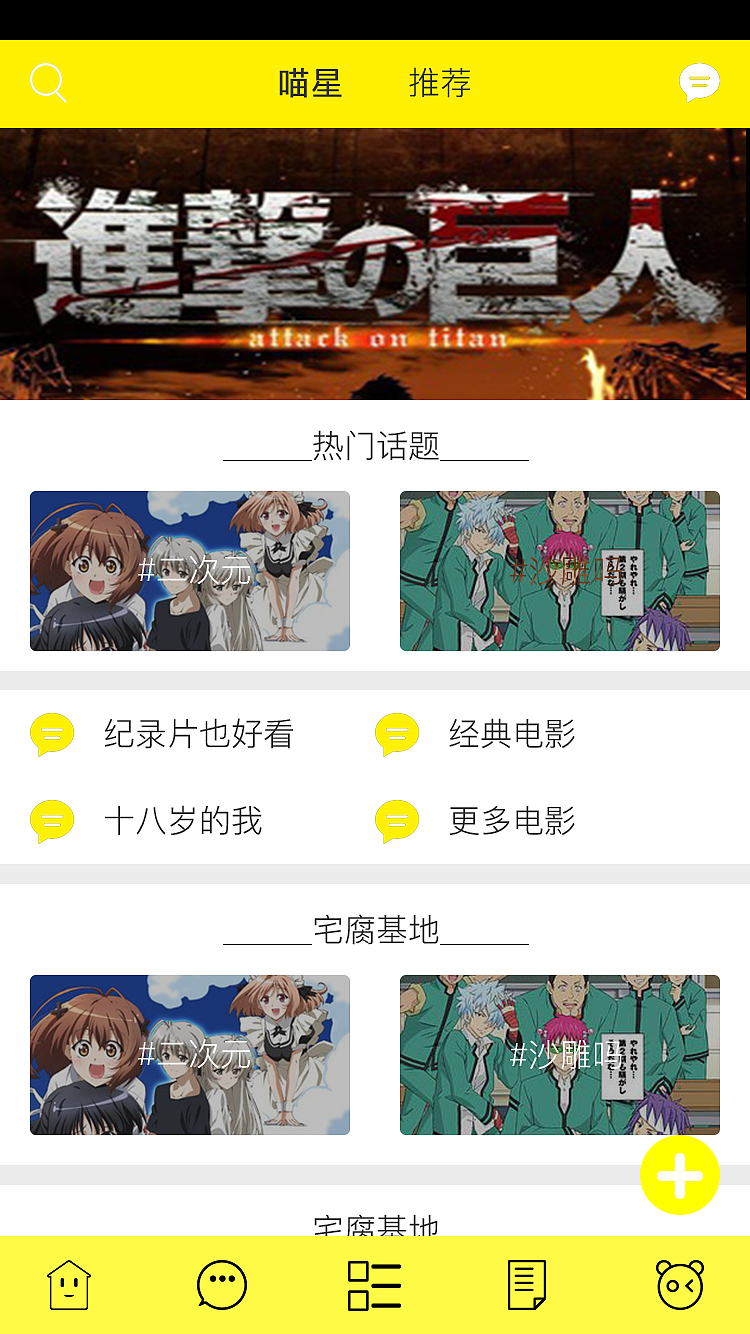Open chat with the speech bubble navigation icon
This screenshot has width=750, height=1334.
pos(220,1284)
